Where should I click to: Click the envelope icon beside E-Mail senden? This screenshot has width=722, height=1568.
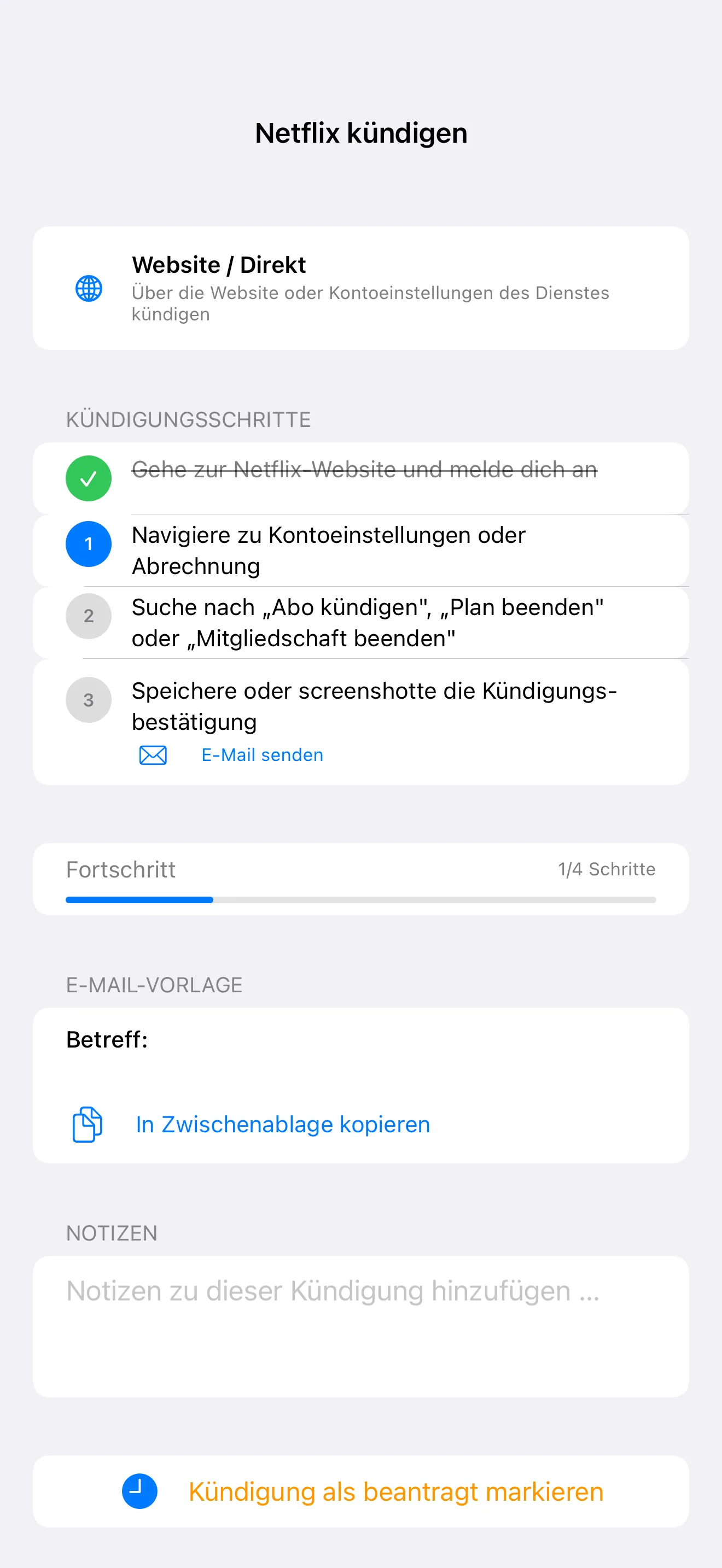(152, 755)
